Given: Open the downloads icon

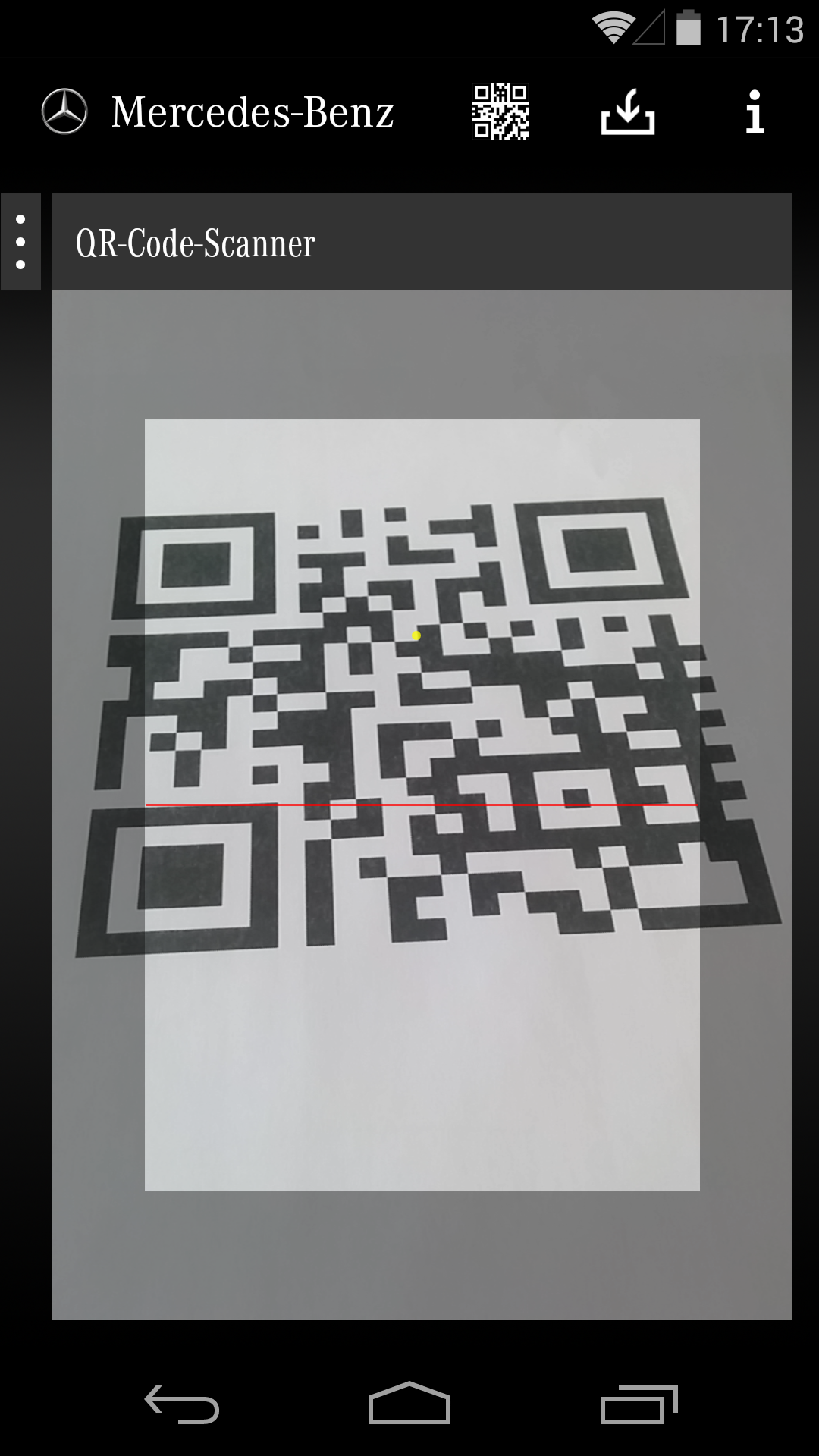Looking at the screenshot, I should coord(627,112).
